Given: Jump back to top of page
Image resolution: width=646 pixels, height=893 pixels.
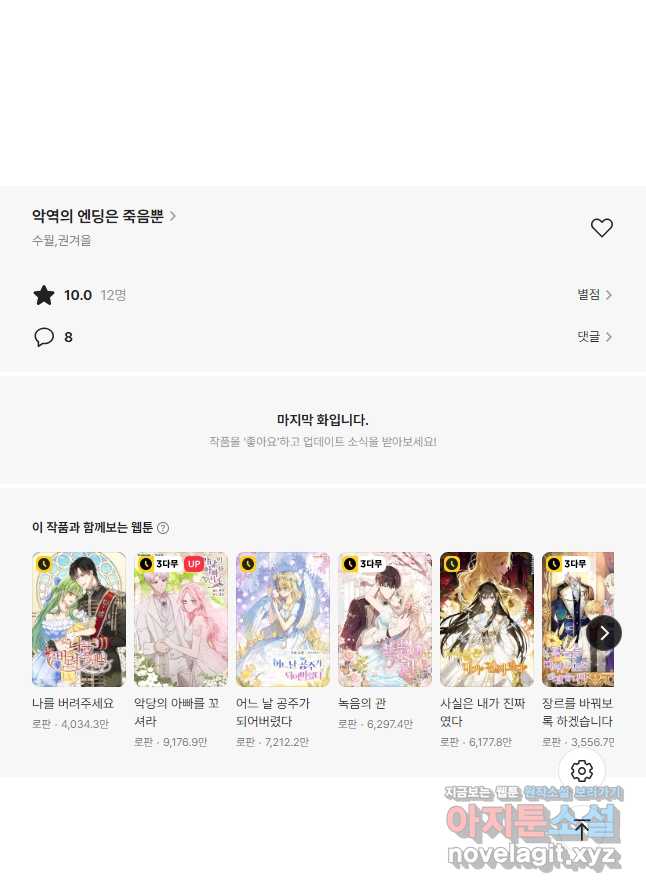Looking at the screenshot, I should pyautogui.click(x=582, y=829).
